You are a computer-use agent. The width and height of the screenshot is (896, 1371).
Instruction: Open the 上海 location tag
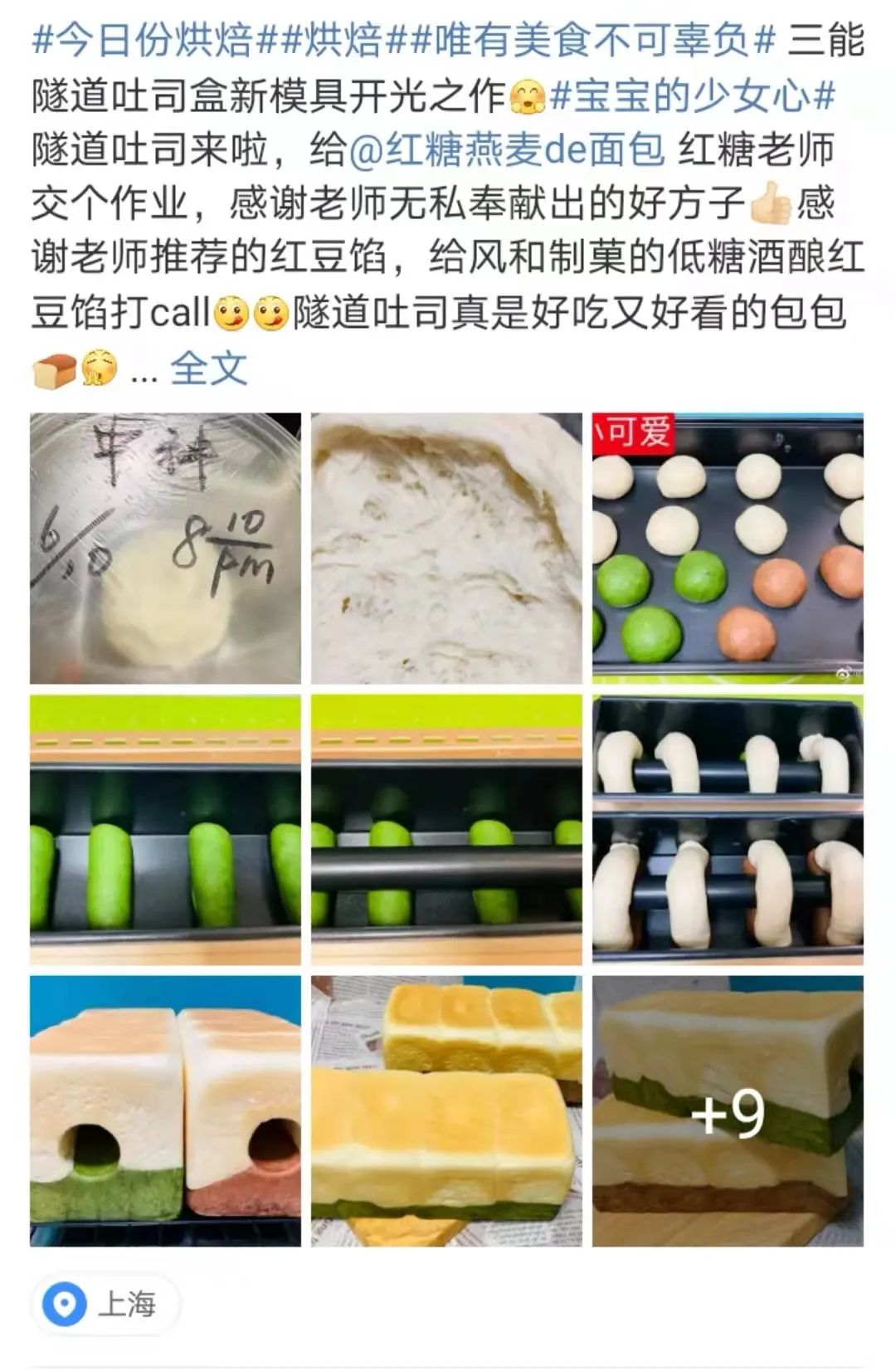[x=105, y=1305]
